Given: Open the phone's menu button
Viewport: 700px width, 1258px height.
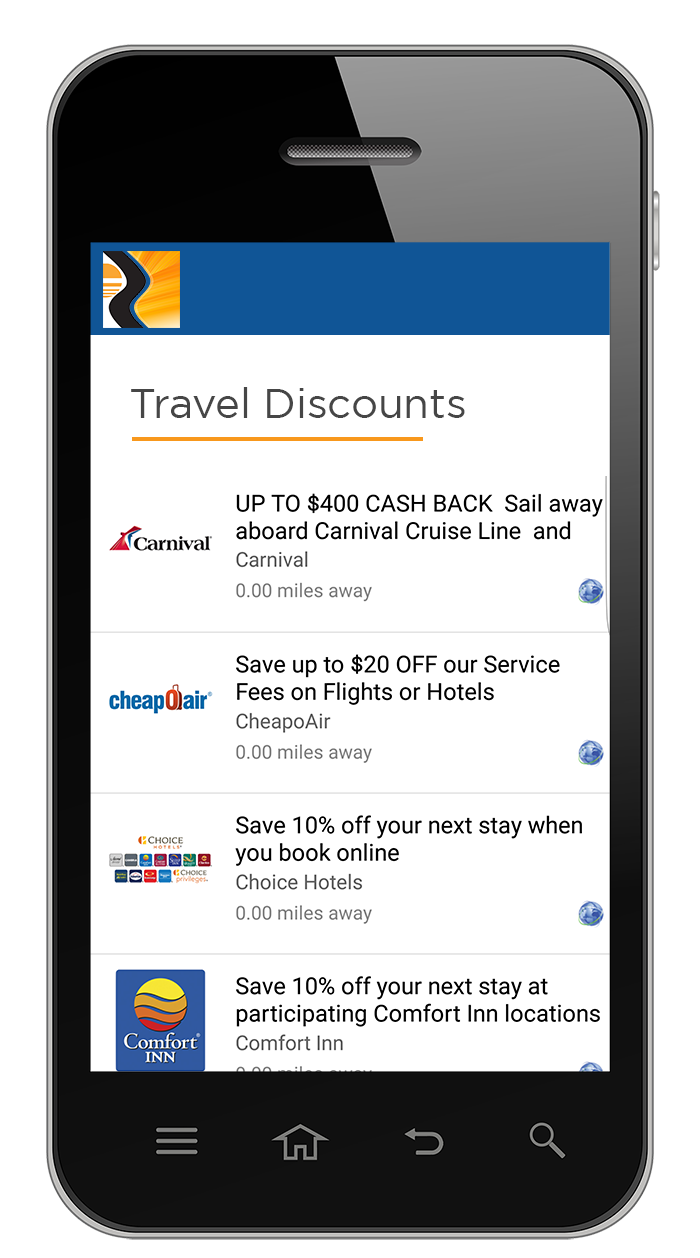Looking at the screenshot, I should coord(177,1141).
